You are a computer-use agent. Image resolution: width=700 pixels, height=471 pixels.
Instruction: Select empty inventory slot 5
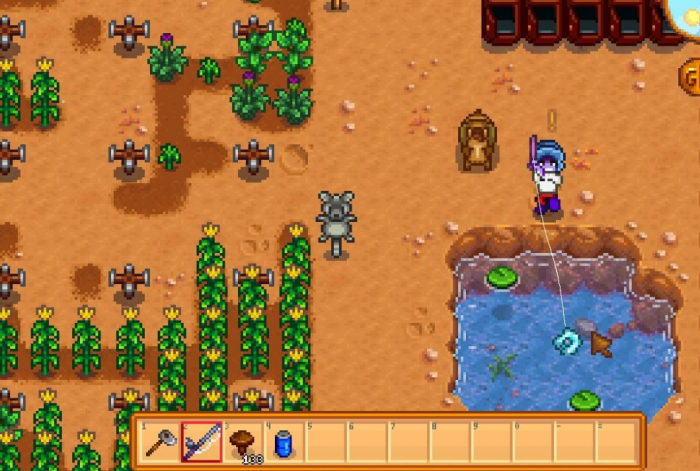(x=325, y=440)
